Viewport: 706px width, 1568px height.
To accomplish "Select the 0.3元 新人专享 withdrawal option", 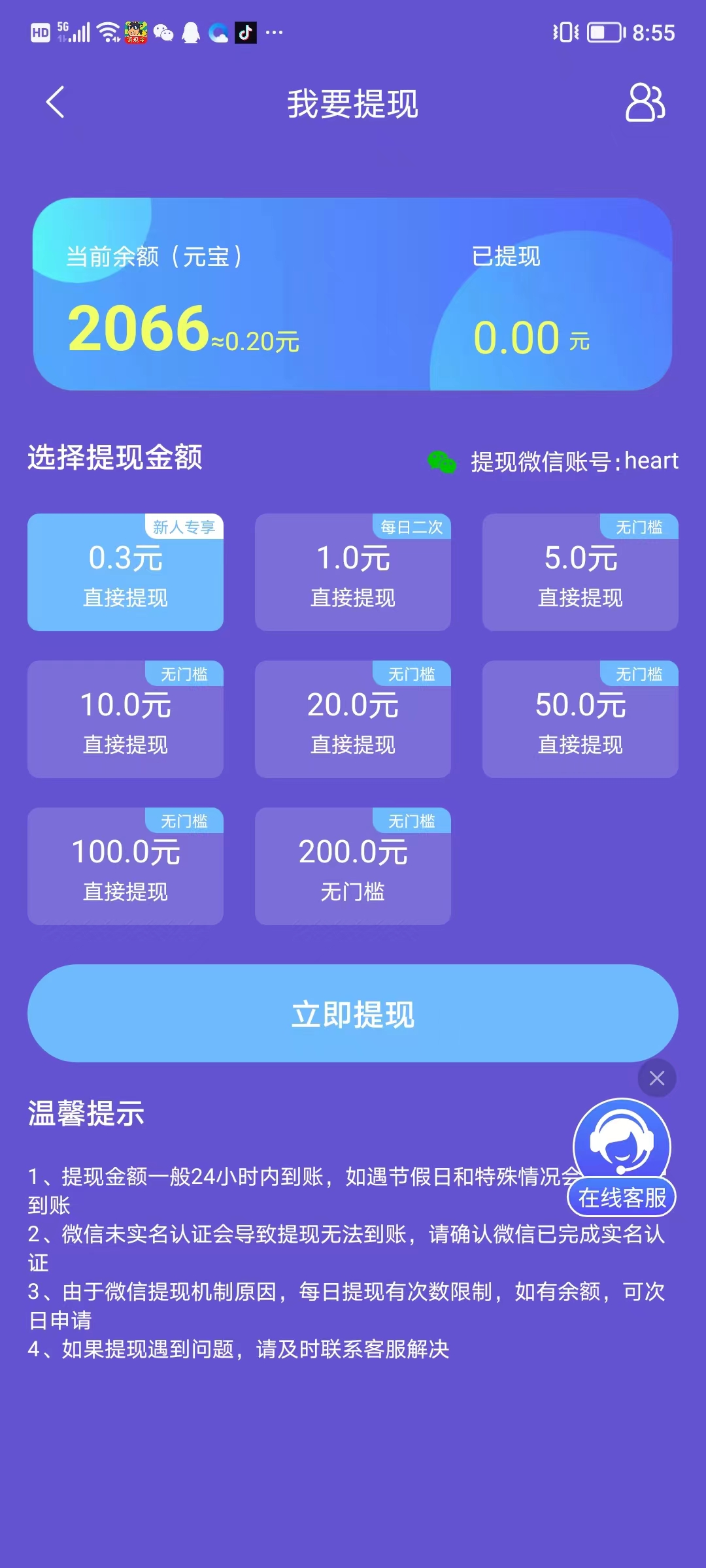I will 125,573.
